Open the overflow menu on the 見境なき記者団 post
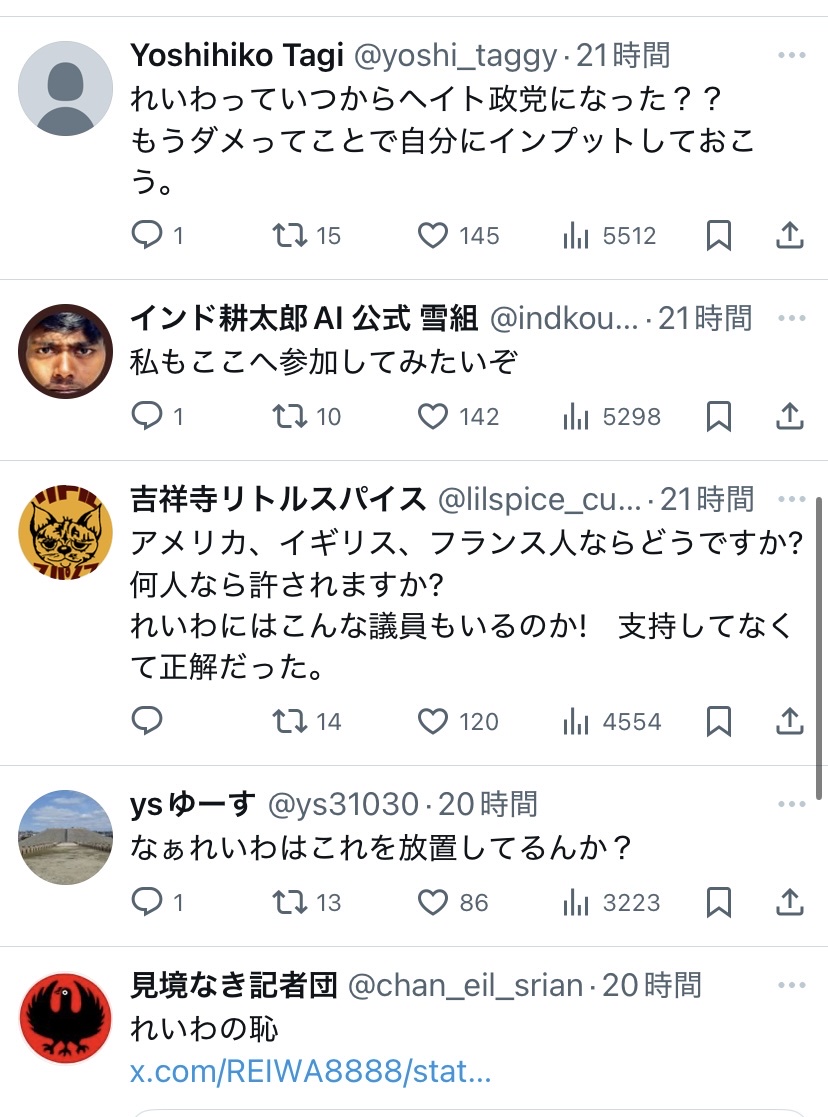The height and width of the screenshot is (1117, 828). [x=791, y=985]
